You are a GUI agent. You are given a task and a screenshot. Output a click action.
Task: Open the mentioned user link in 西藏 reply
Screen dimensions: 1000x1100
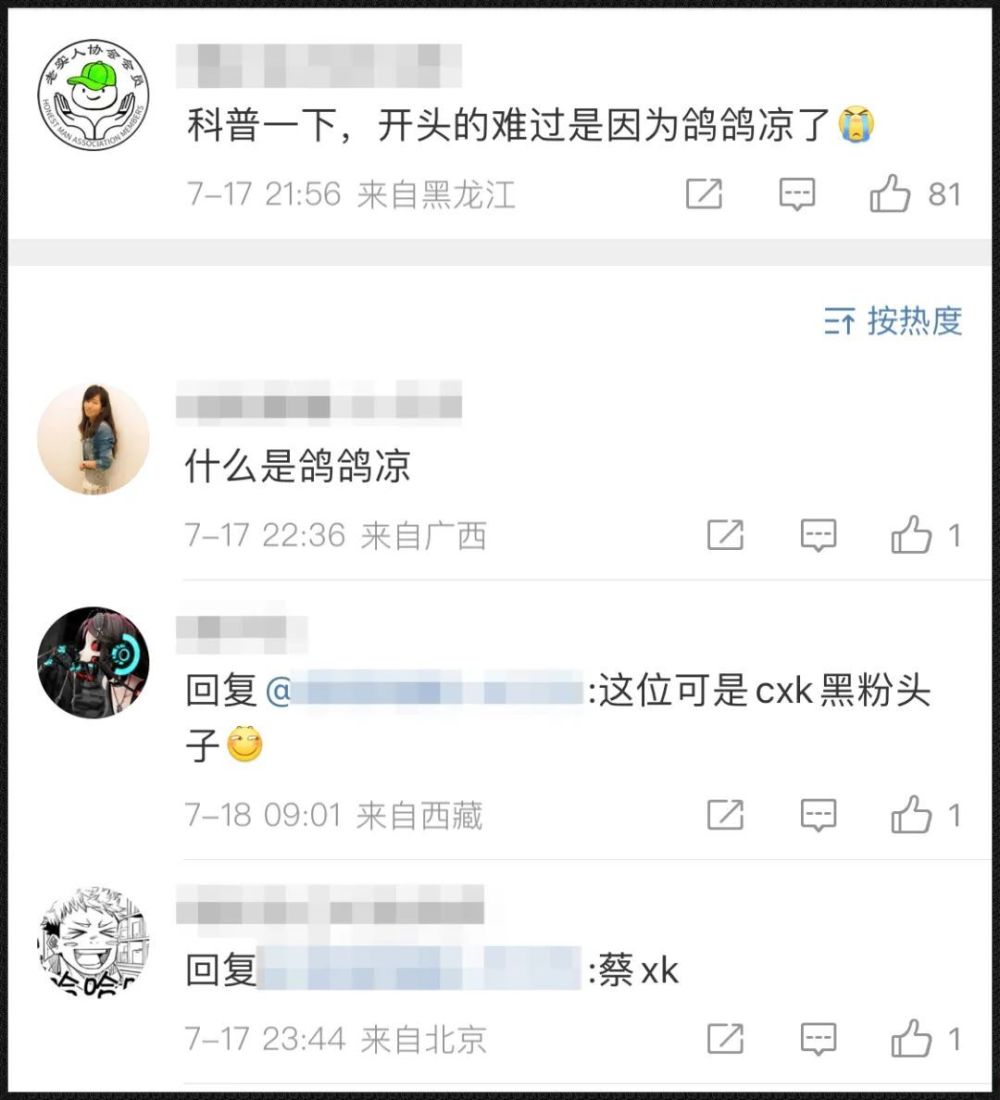[x=425, y=692]
